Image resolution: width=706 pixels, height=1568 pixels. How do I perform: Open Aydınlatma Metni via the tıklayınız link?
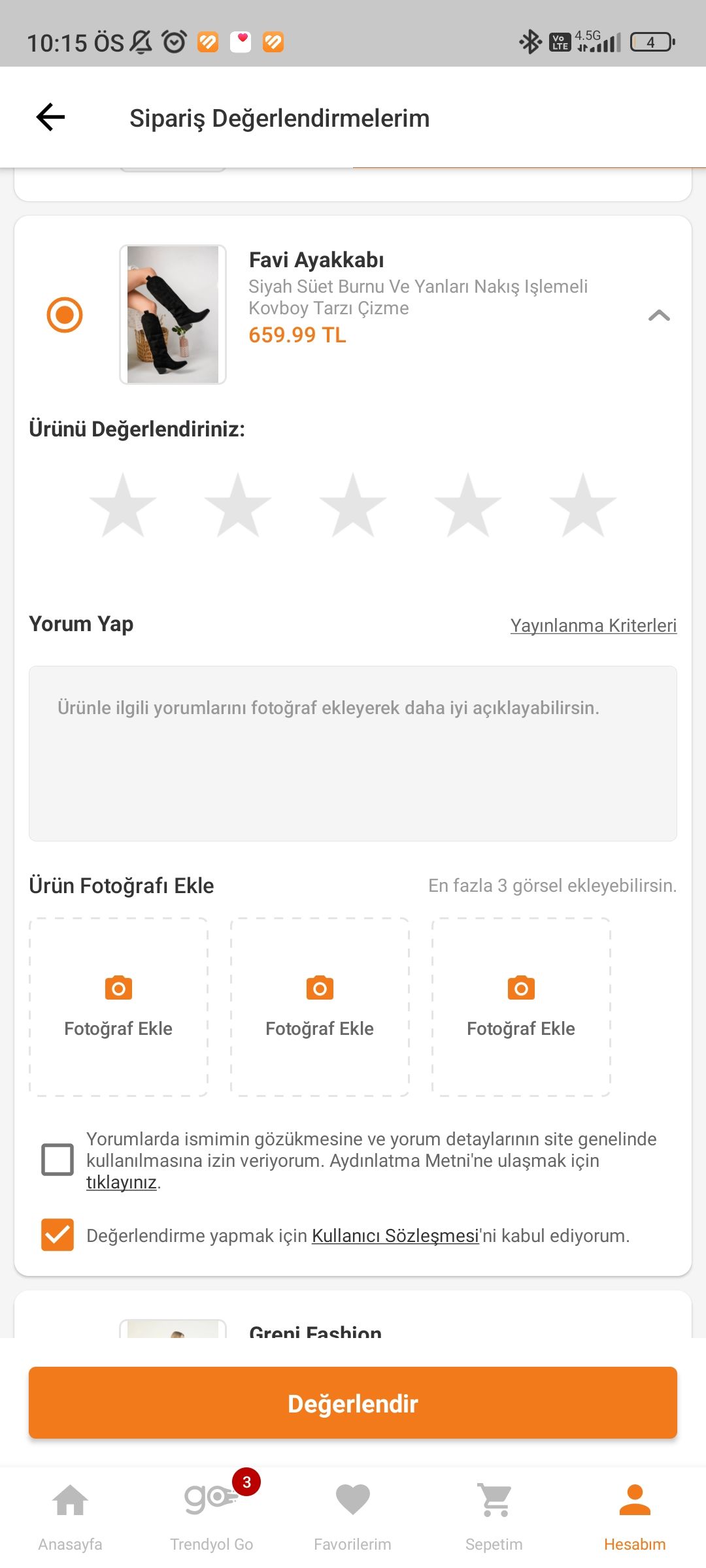click(122, 1183)
